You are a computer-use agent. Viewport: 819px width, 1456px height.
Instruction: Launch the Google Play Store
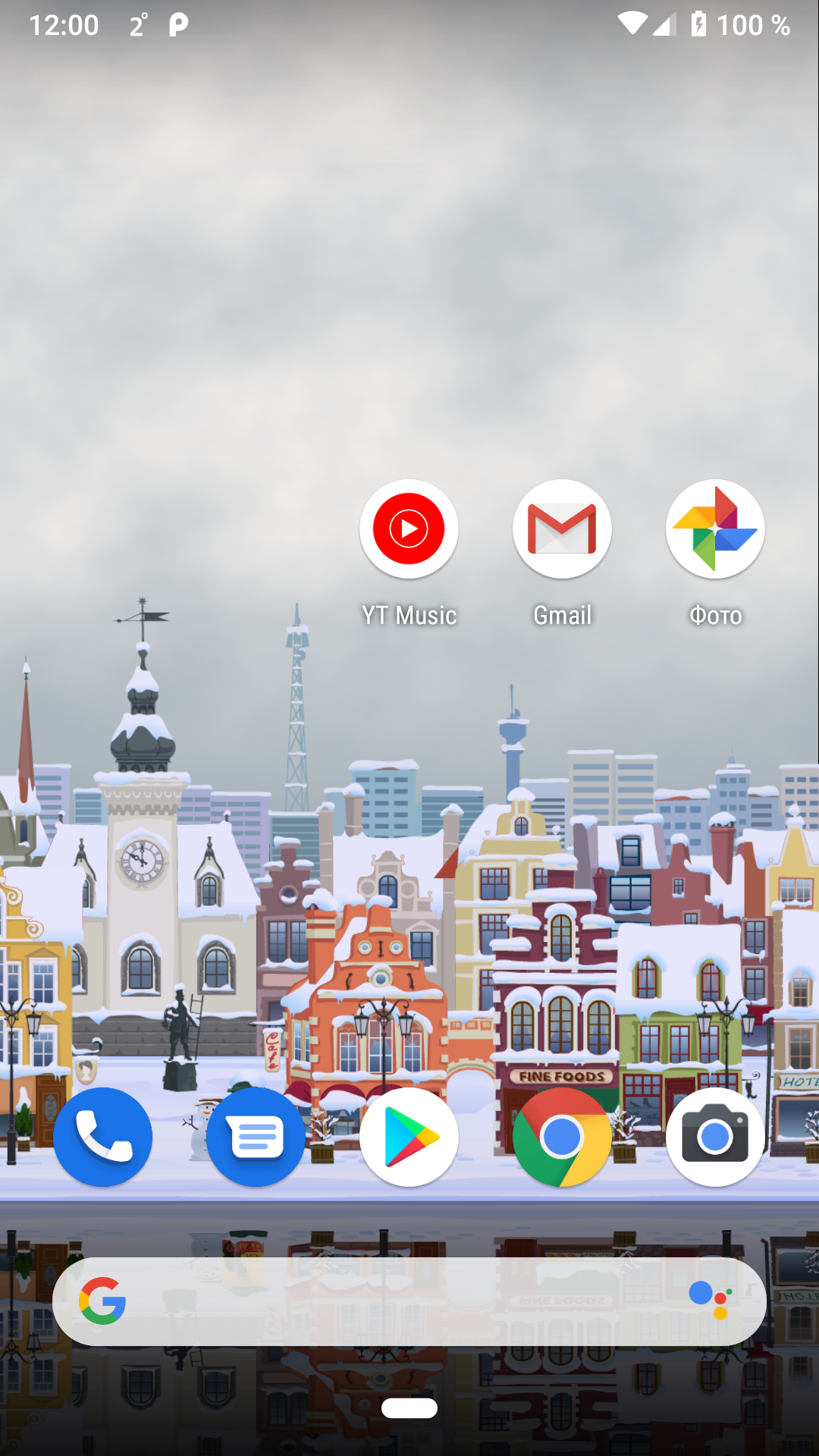409,1137
